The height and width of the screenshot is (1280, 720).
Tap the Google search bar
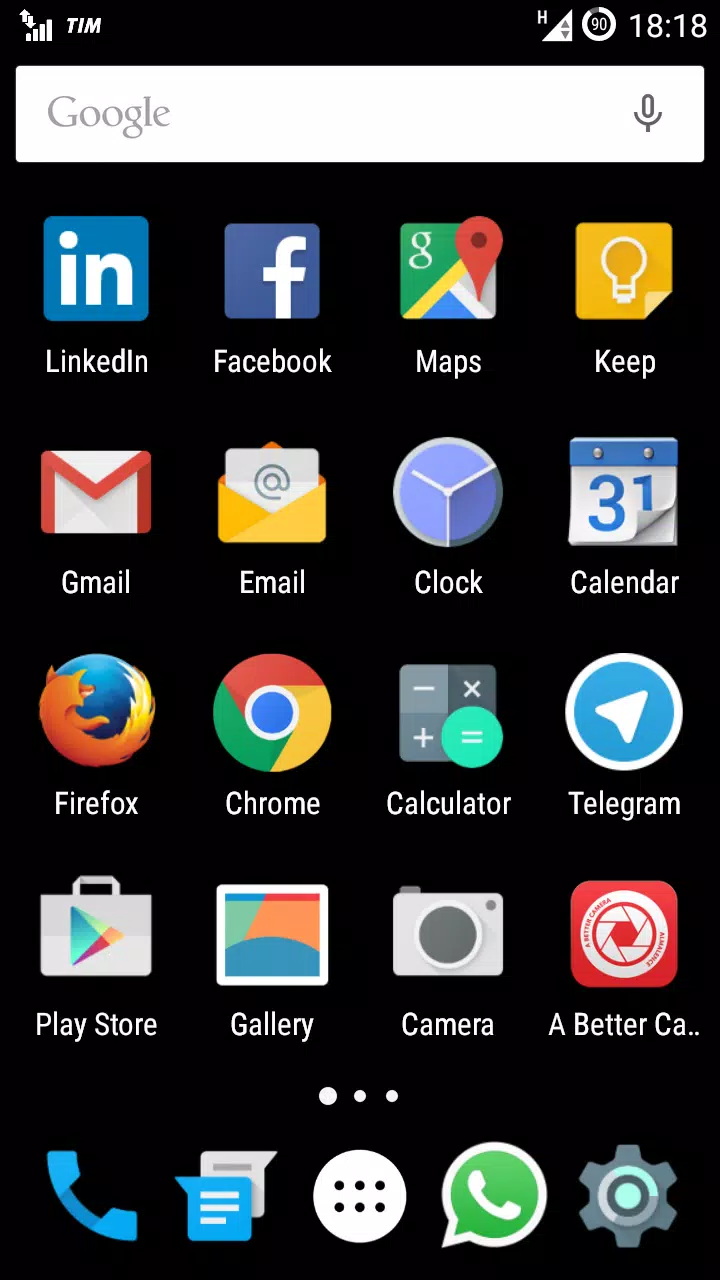[x=300, y=113]
